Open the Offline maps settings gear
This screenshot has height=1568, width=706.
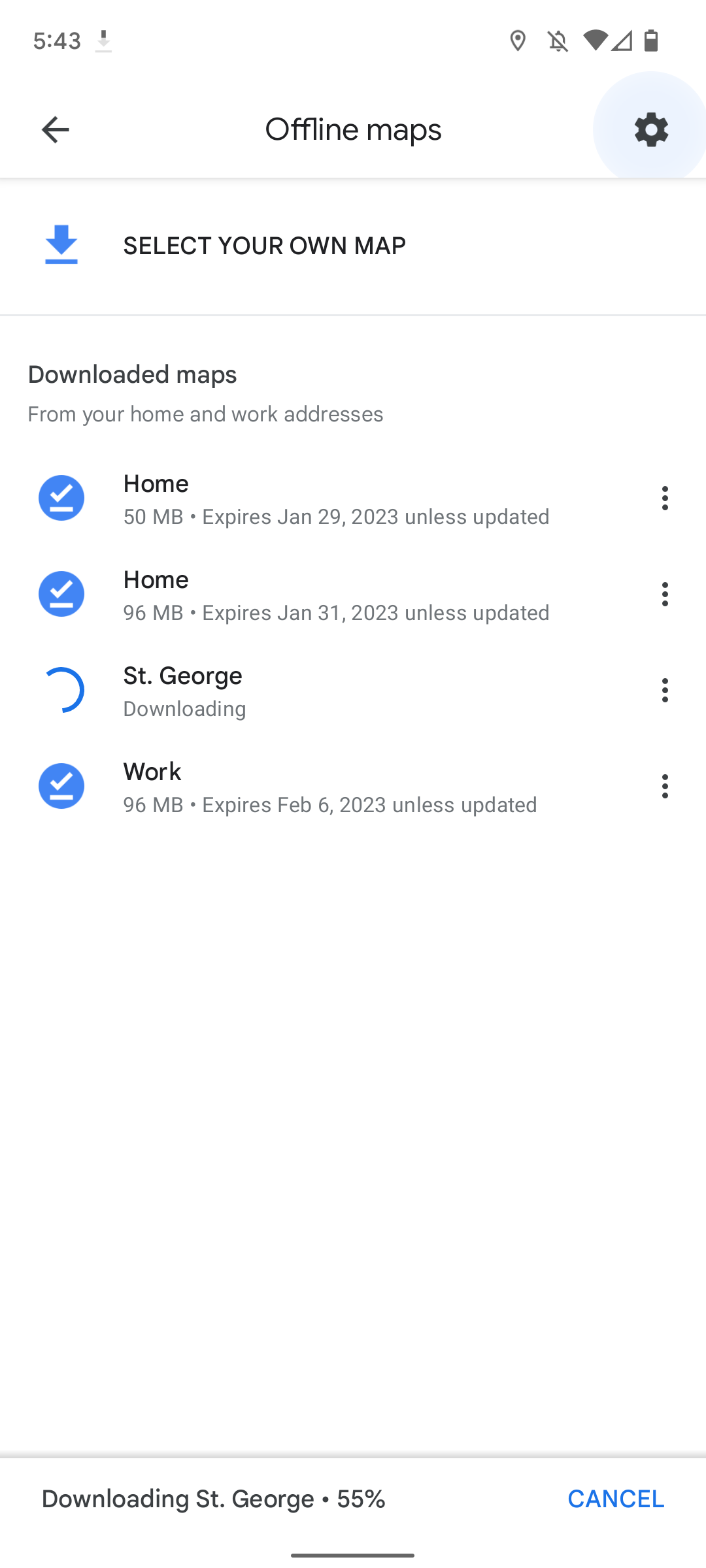650,129
